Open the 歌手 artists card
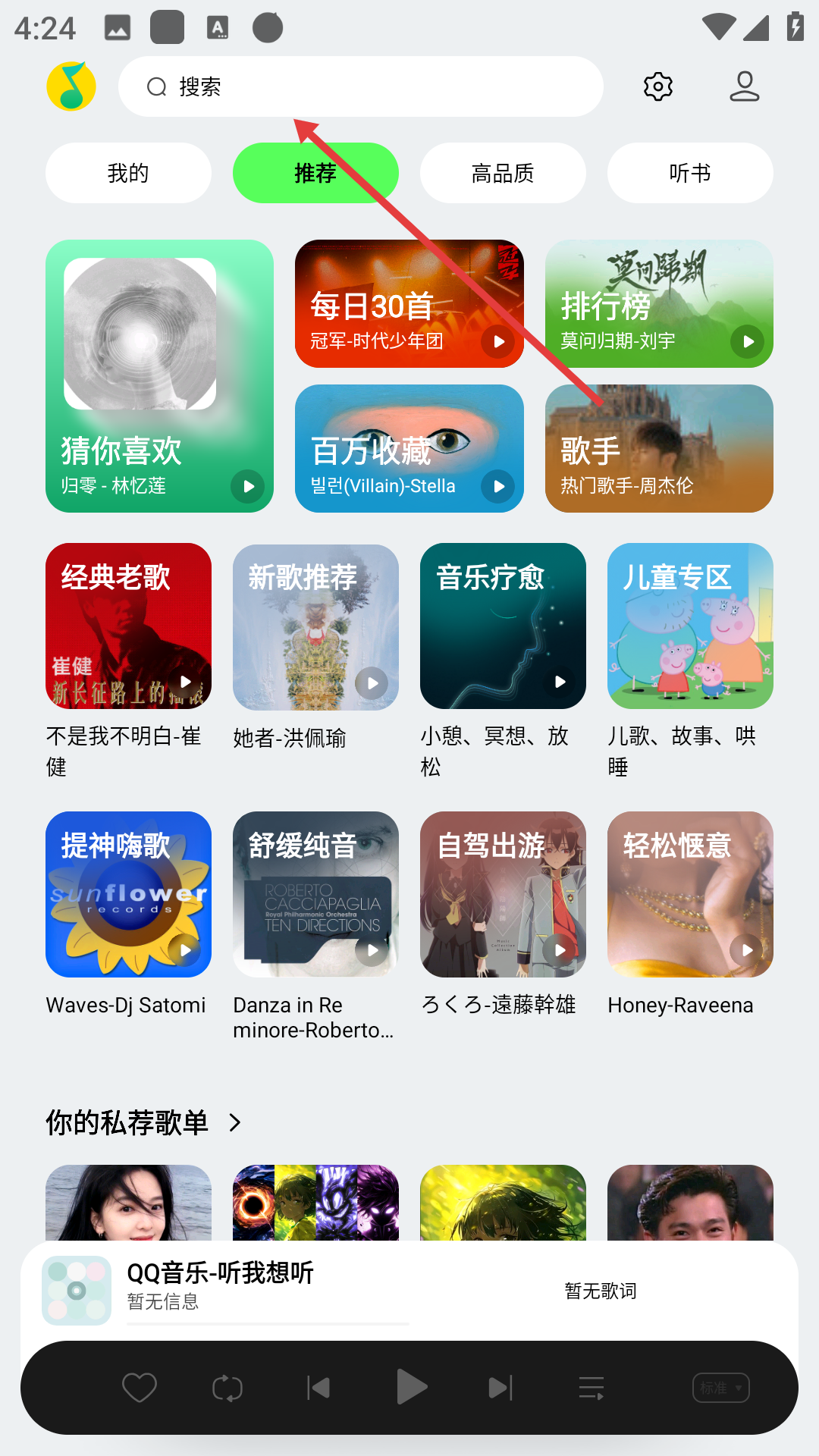The width and height of the screenshot is (819, 1456). 659,448
